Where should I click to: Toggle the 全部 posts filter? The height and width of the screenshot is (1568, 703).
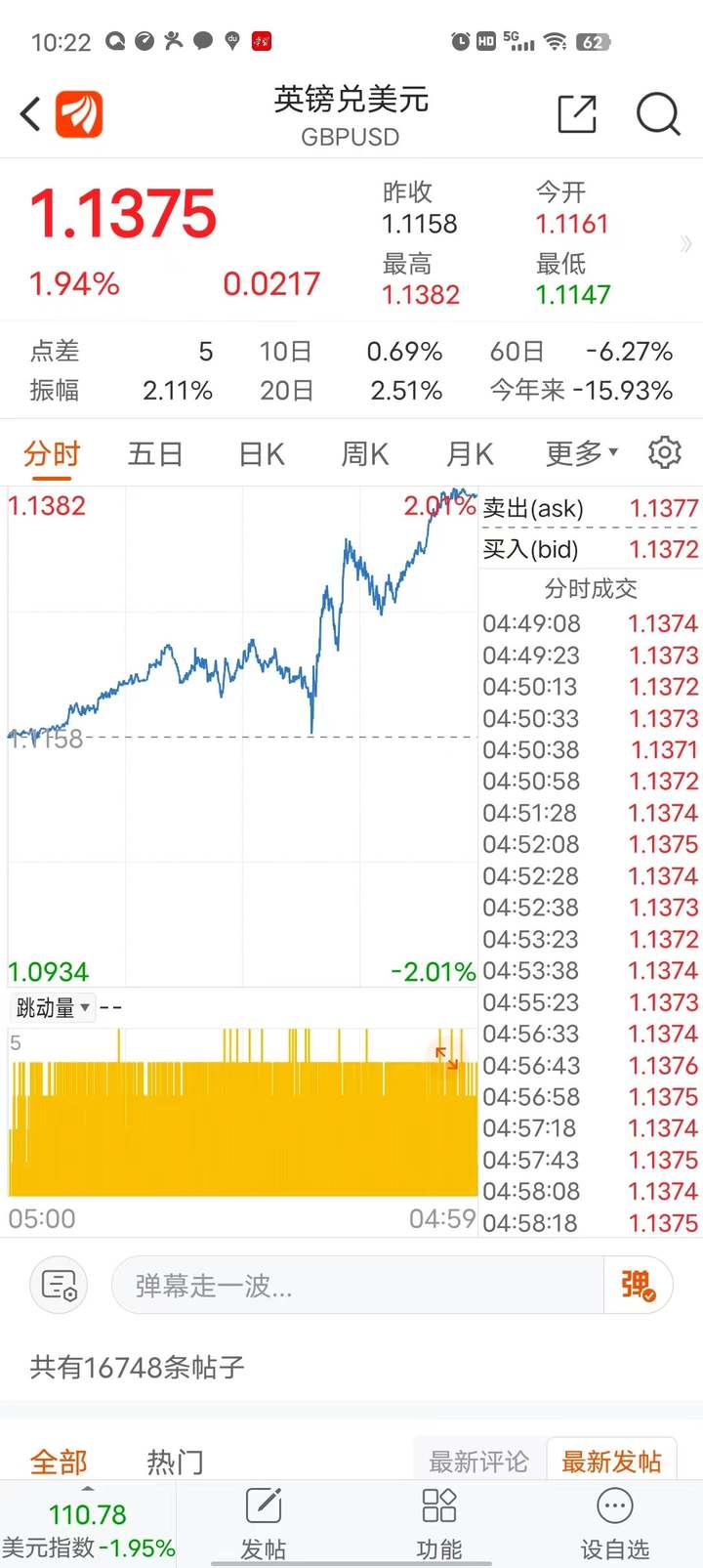pyautogui.click(x=60, y=1461)
